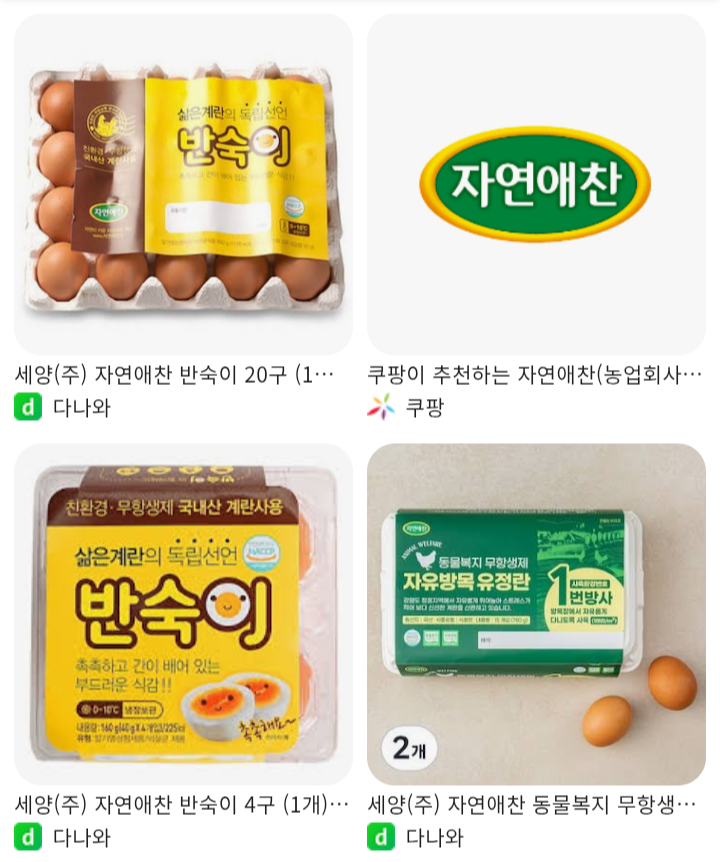Open the 자연애찬 동물복지 무항생제 egg result
Viewport: 720px width, 862px height.
pos(536,614)
